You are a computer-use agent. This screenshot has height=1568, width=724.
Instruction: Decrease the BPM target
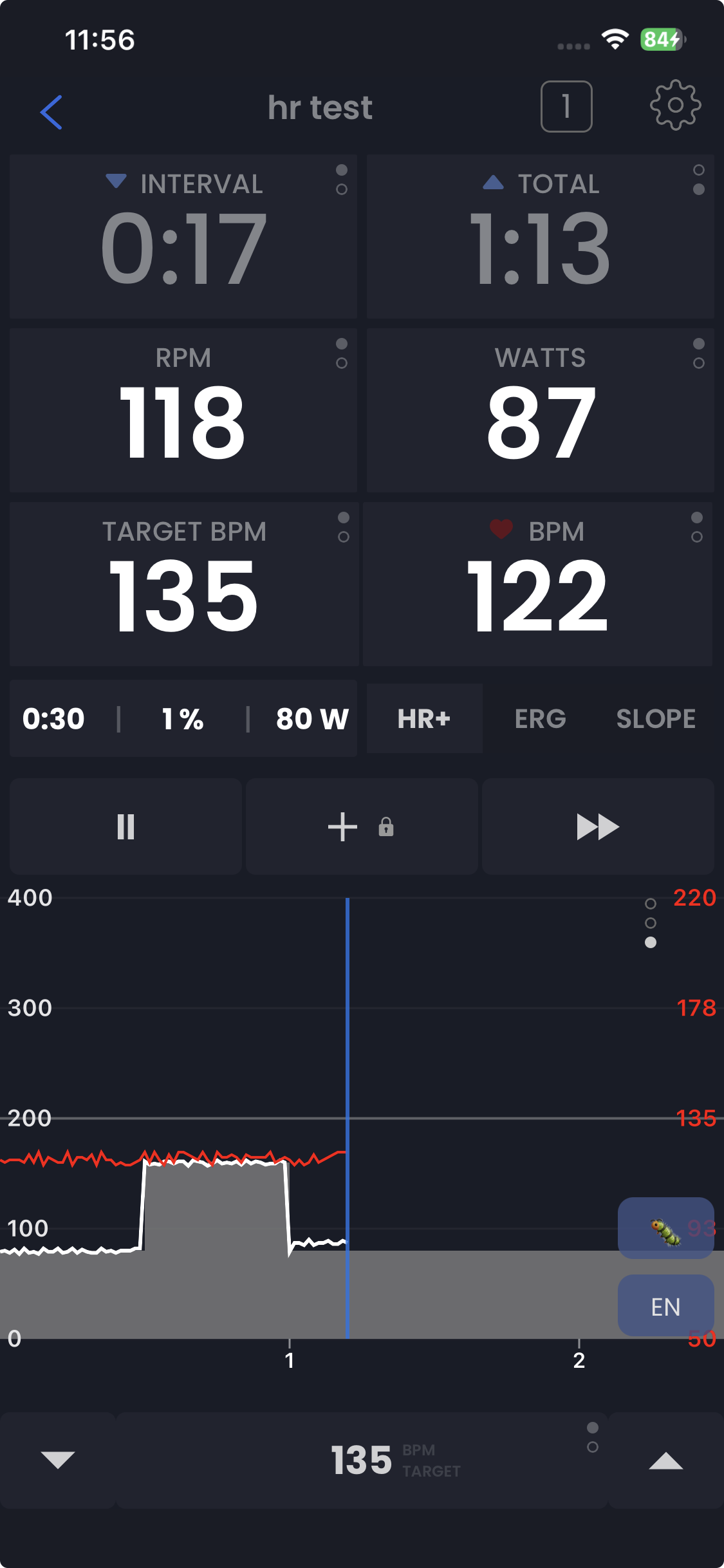[x=58, y=1460]
